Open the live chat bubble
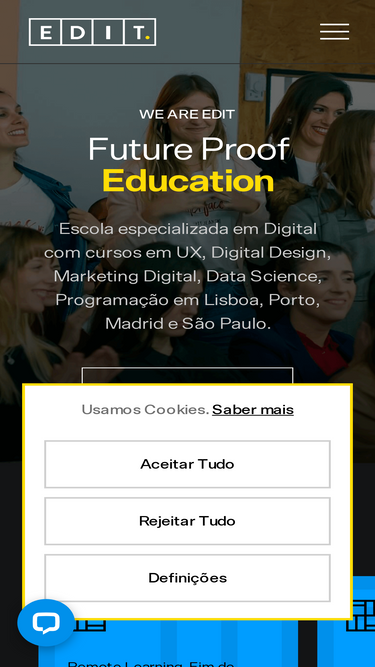 coord(46,623)
